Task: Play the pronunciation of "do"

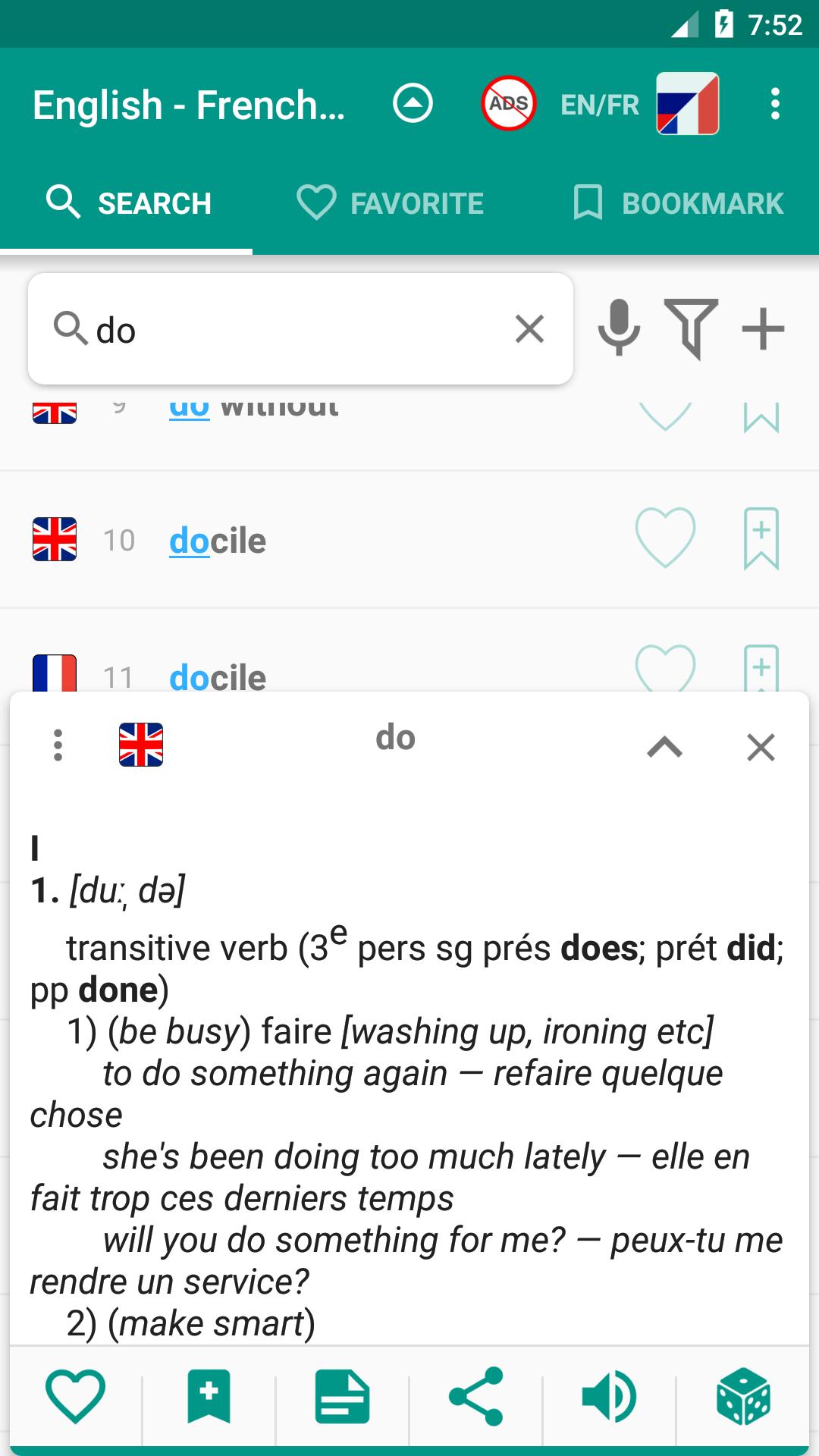Action: 609,1396
